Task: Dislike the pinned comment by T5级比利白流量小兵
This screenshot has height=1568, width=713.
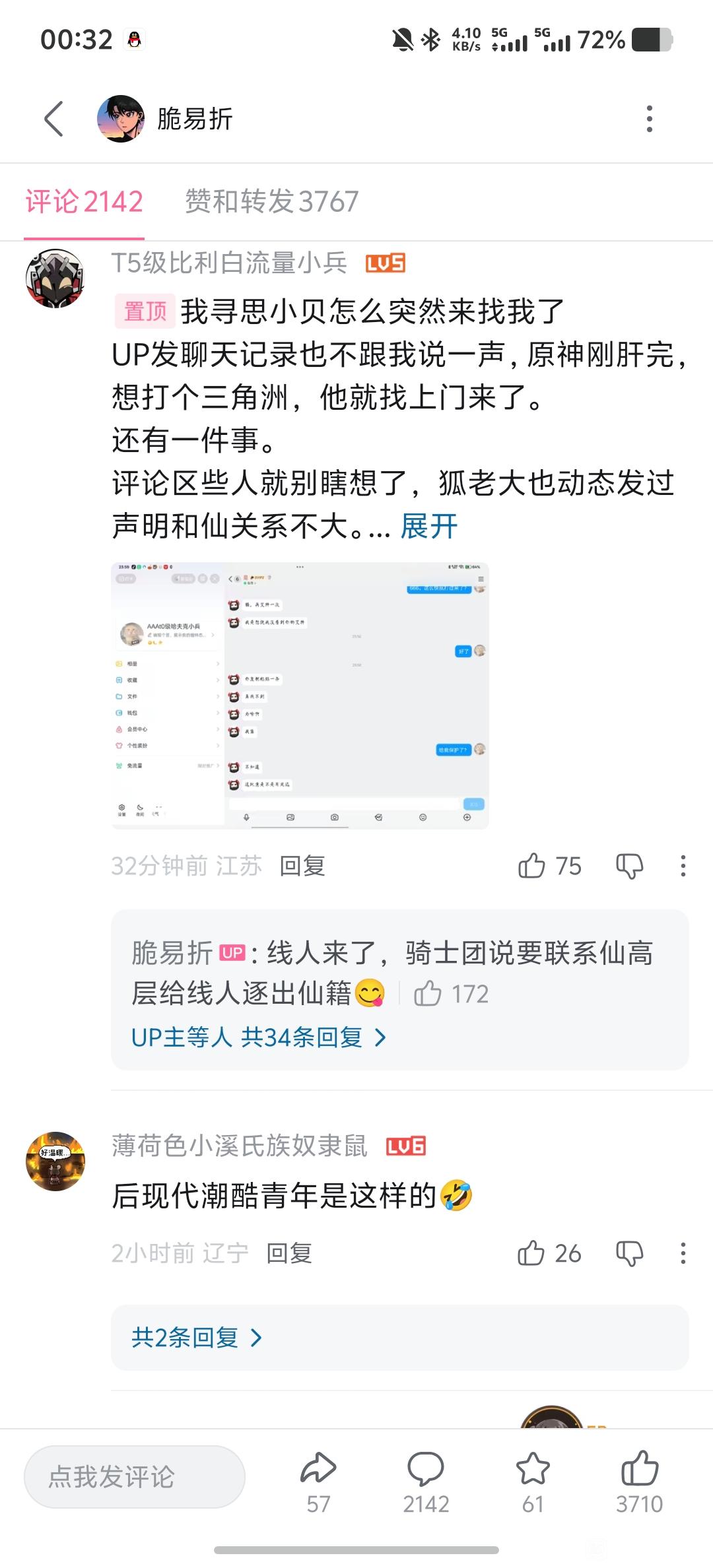Action: pyautogui.click(x=629, y=866)
